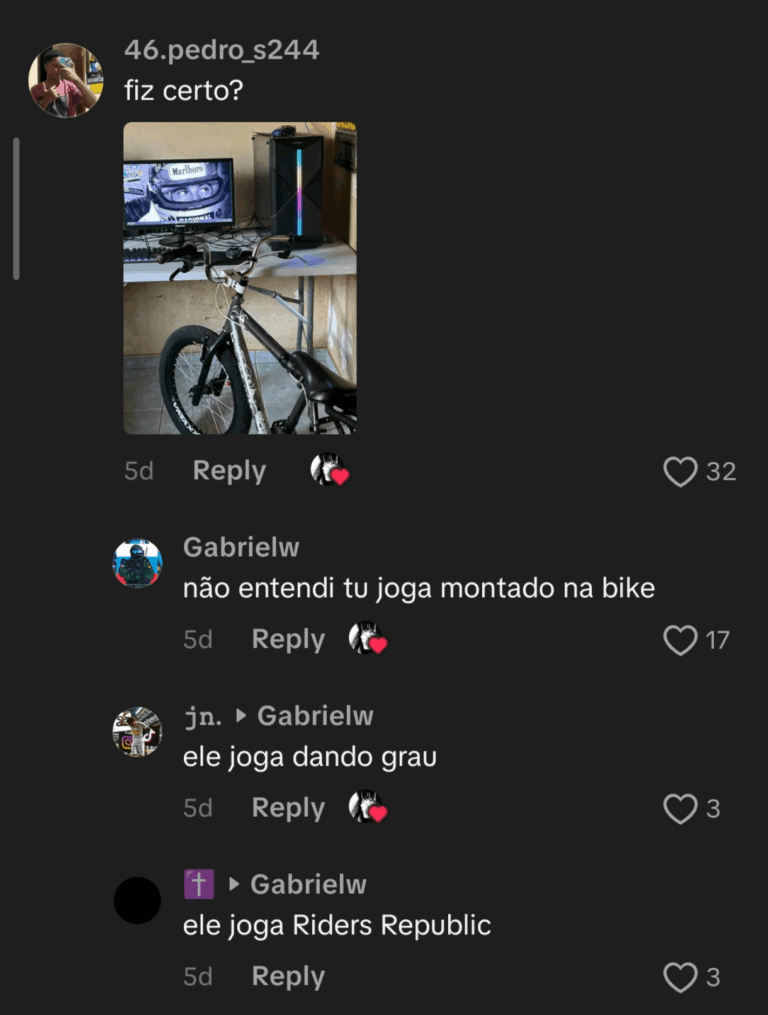Open 46.pedro_s244's profile picture
The image size is (768, 1015).
65,80
